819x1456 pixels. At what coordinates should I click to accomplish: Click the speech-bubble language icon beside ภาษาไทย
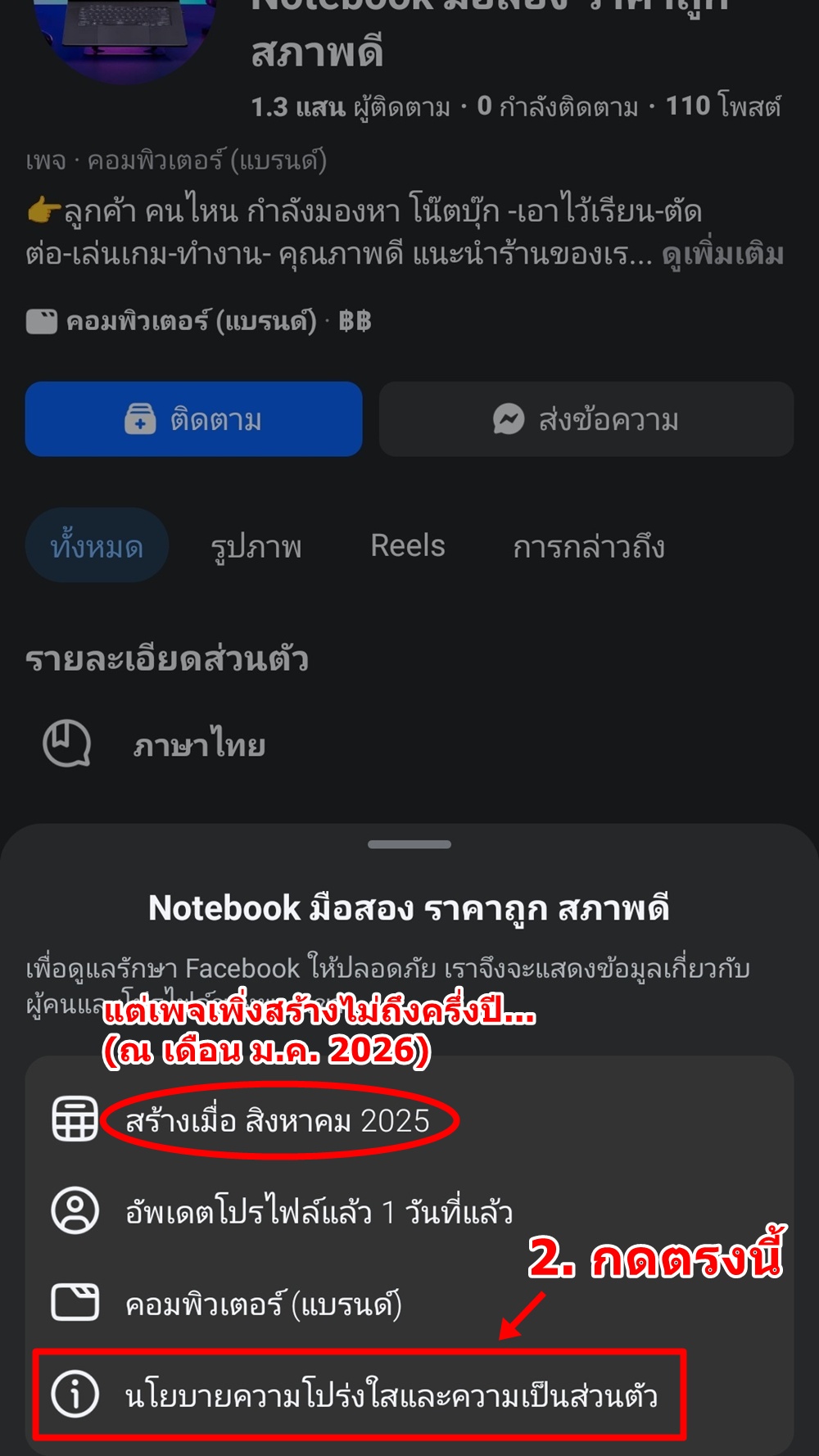click(x=67, y=744)
